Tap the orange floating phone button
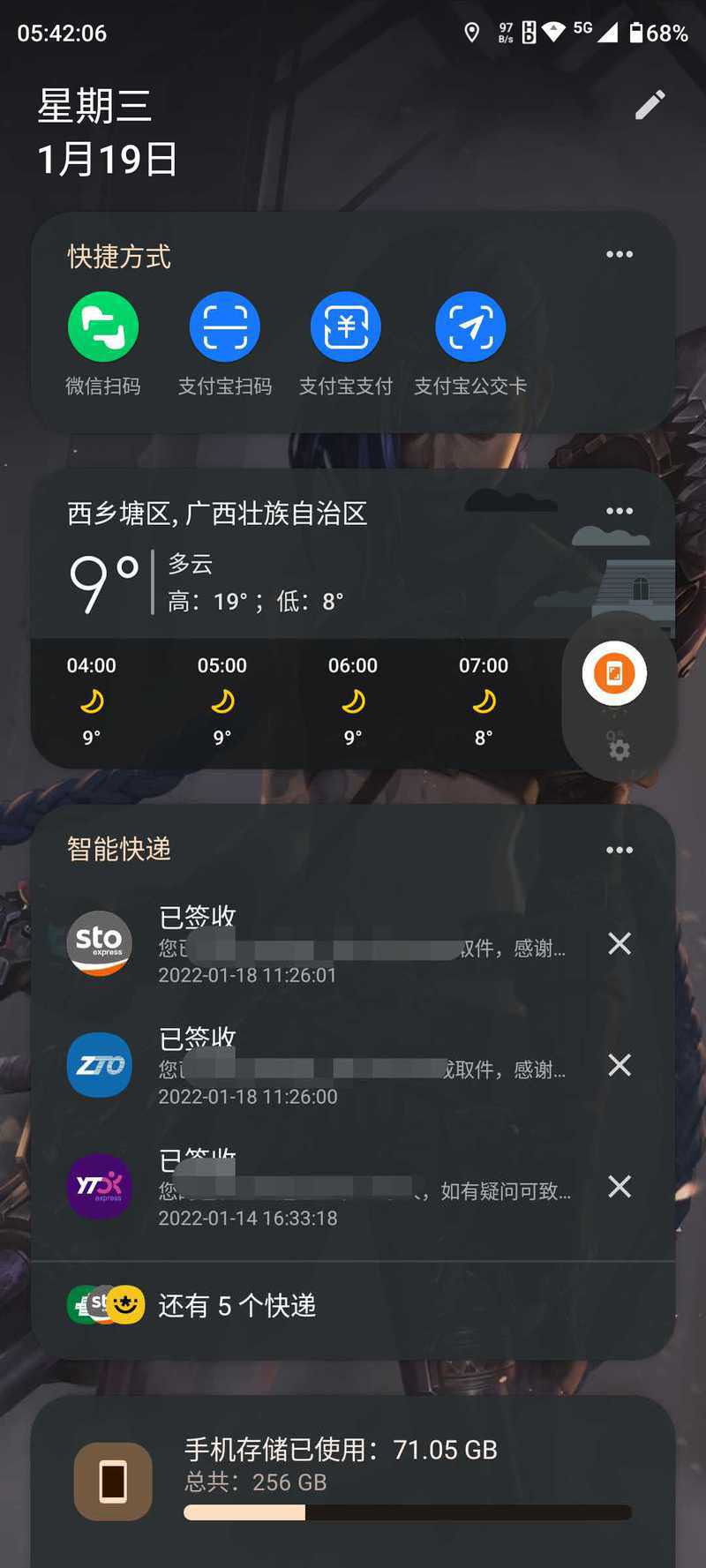The width and height of the screenshot is (706, 1568). click(614, 674)
